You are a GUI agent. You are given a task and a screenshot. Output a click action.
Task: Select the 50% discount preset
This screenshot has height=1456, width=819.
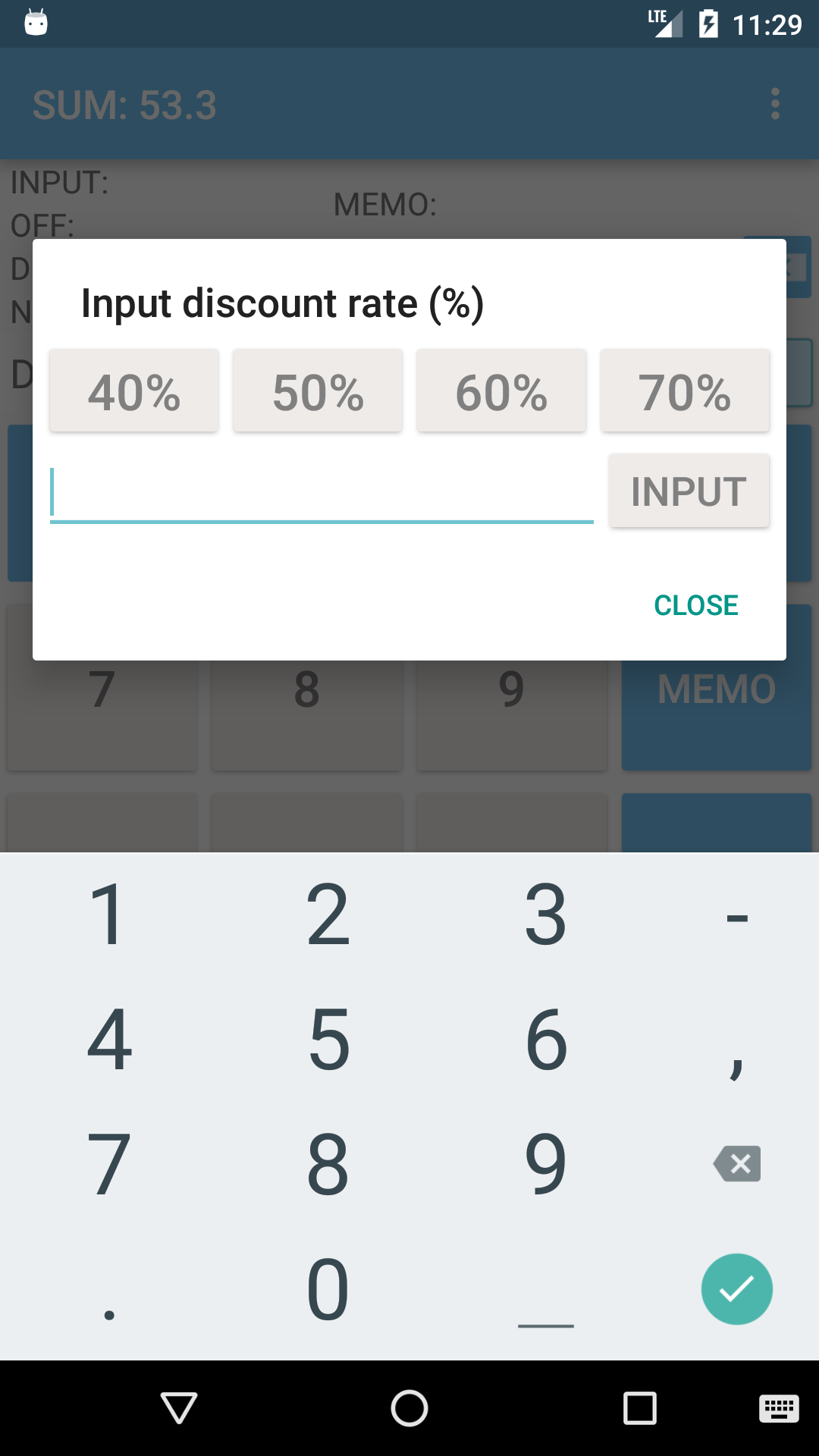317,391
